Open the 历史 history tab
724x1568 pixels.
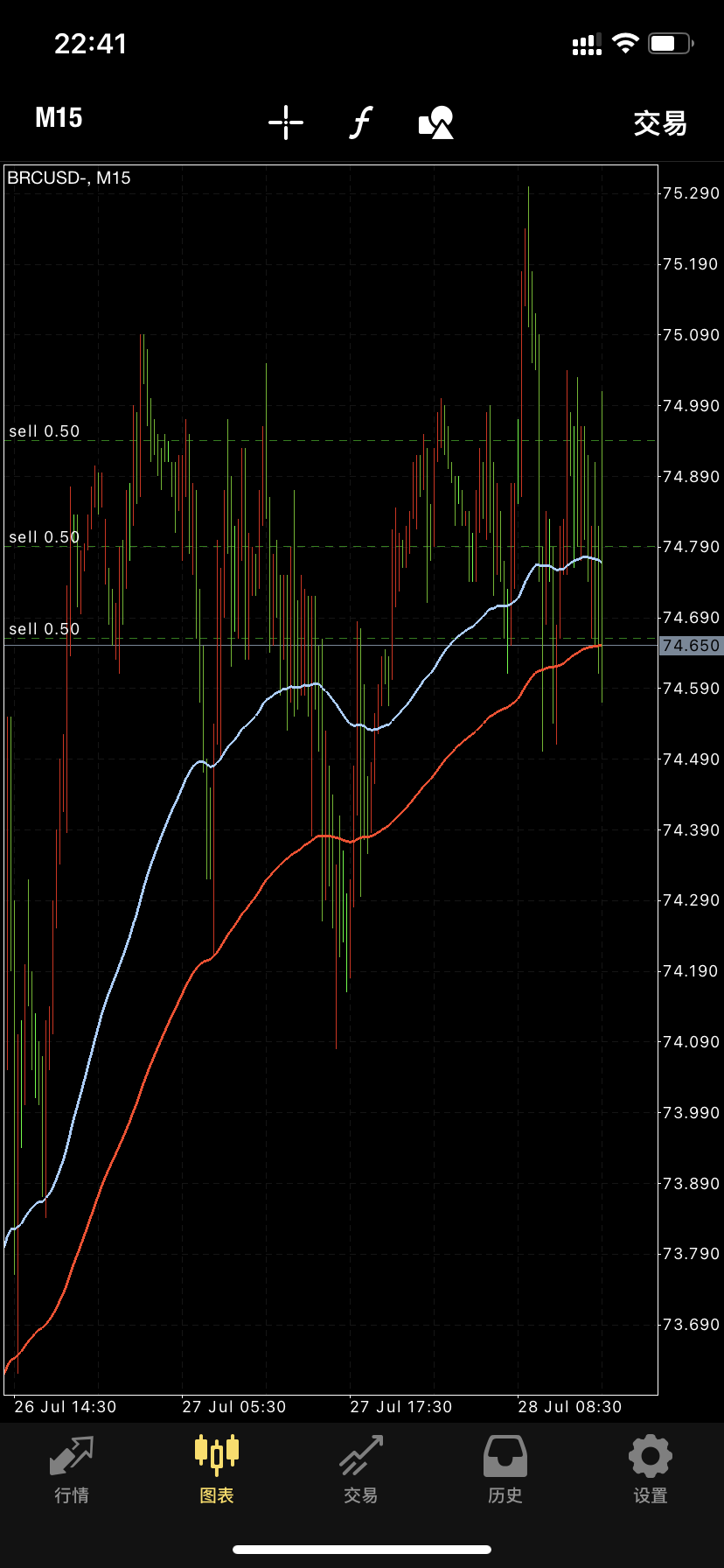[x=505, y=1470]
